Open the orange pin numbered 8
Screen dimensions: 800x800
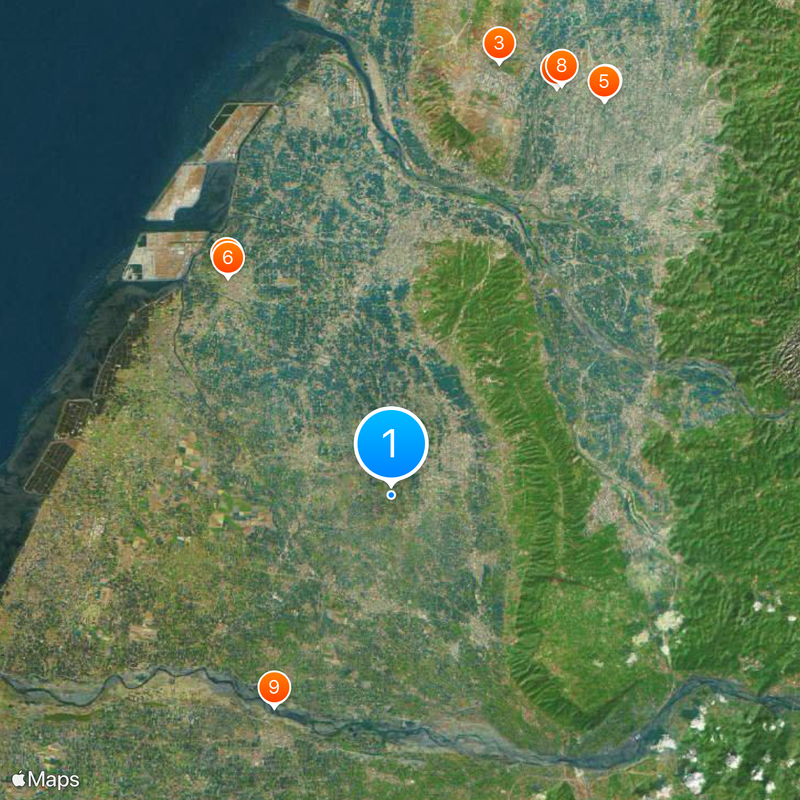tap(561, 67)
